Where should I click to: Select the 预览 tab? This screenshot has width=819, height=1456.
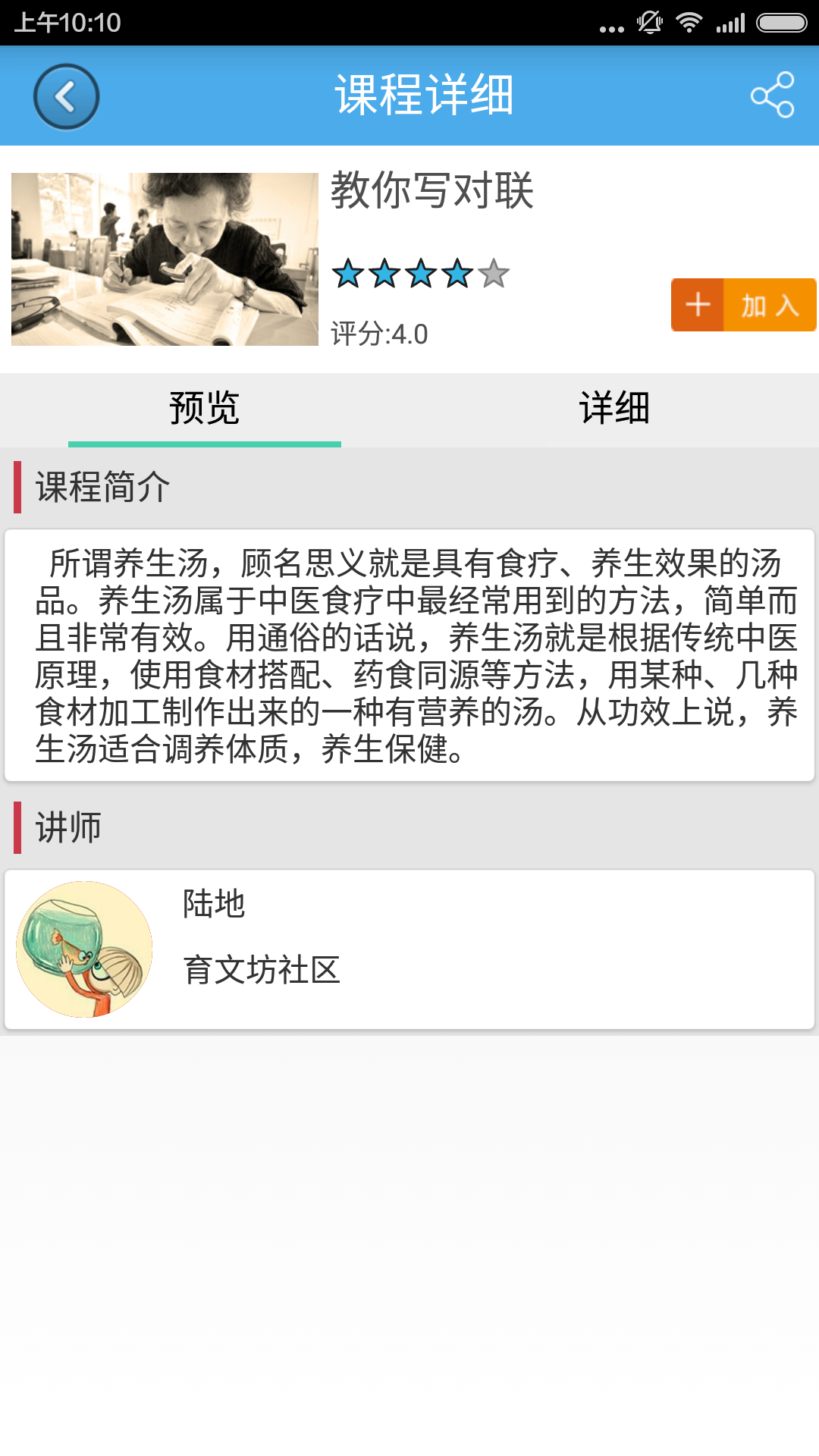[x=205, y=409]
